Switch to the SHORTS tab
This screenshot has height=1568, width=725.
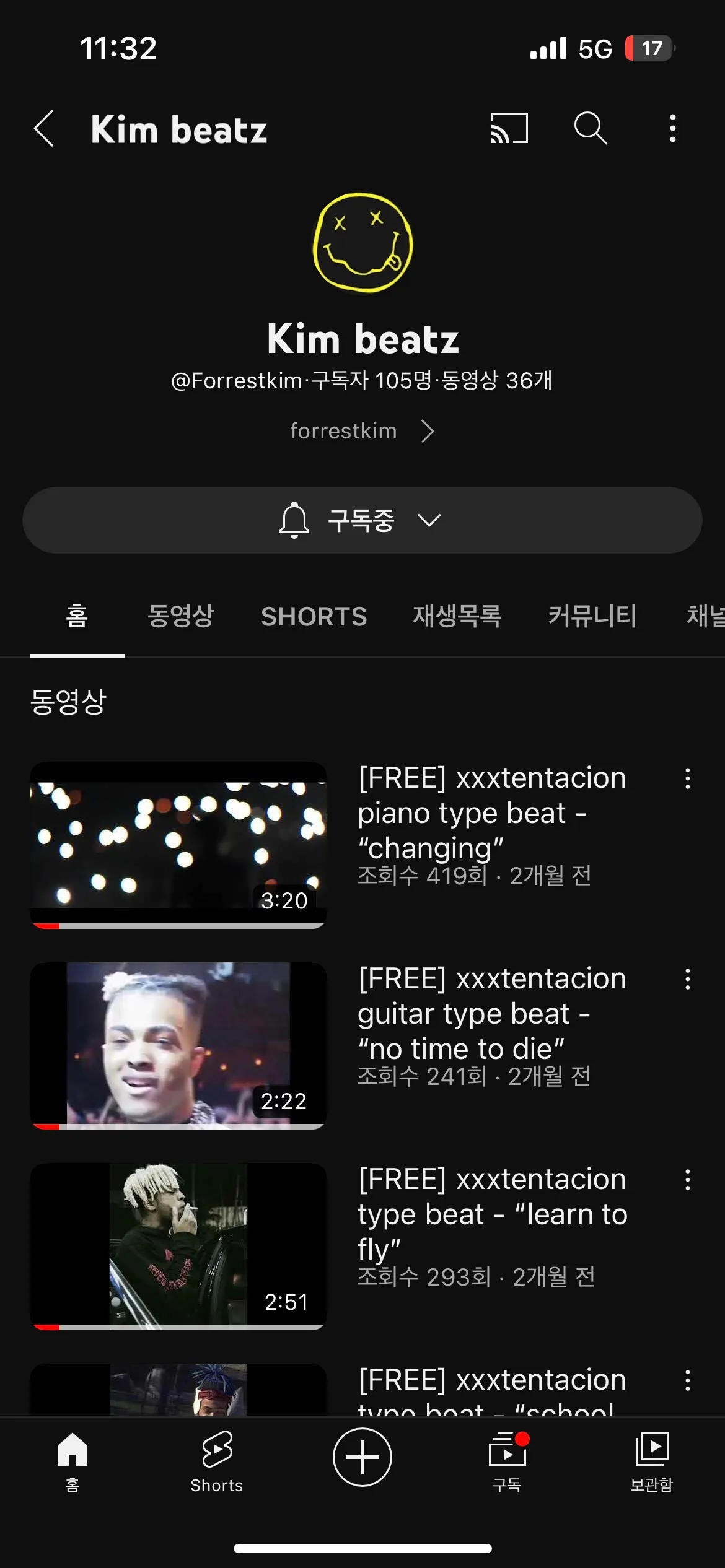(313, 617)
